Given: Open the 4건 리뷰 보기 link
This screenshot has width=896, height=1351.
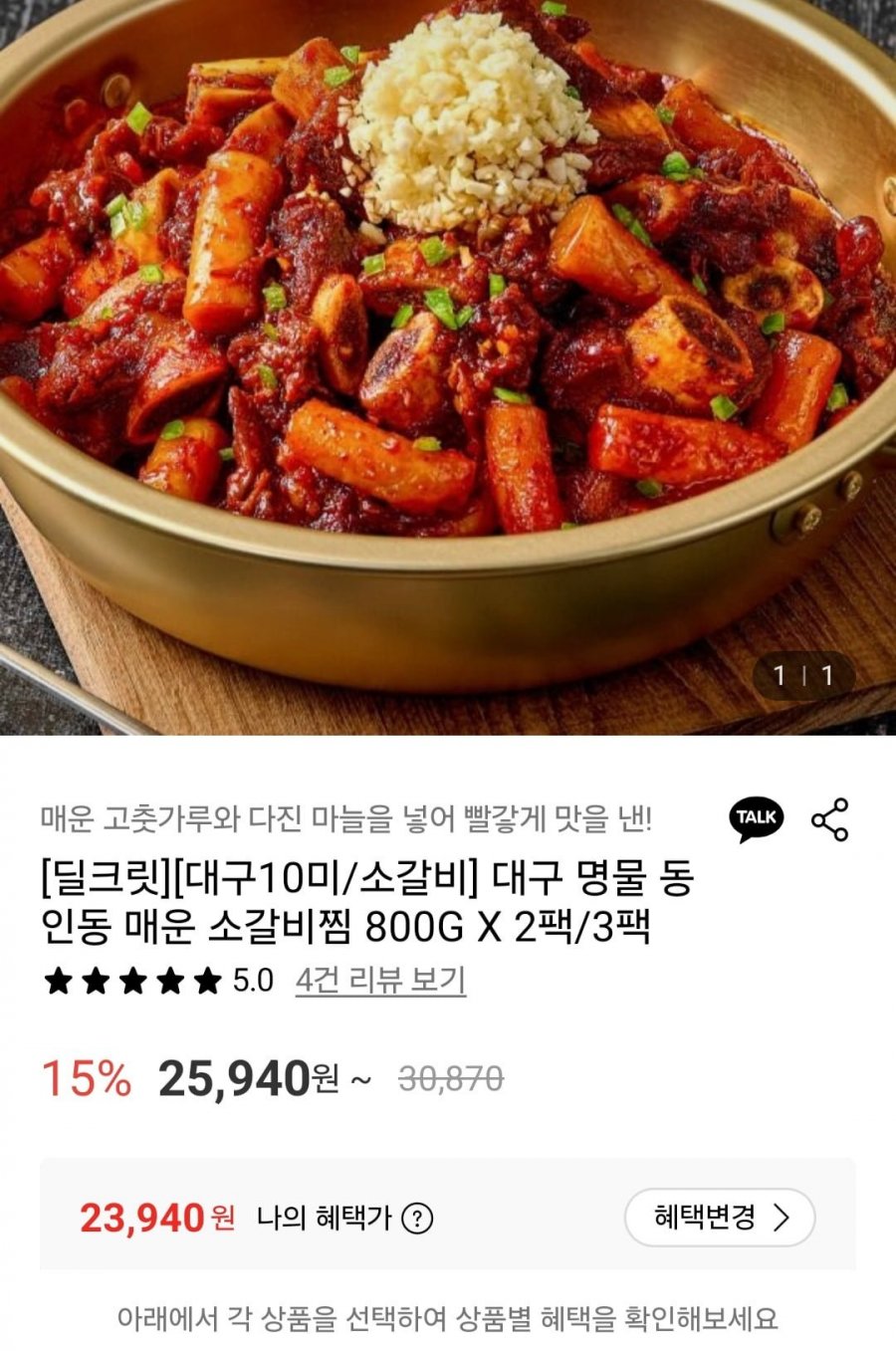Looking at the screenshot, I should pos(380,981).
